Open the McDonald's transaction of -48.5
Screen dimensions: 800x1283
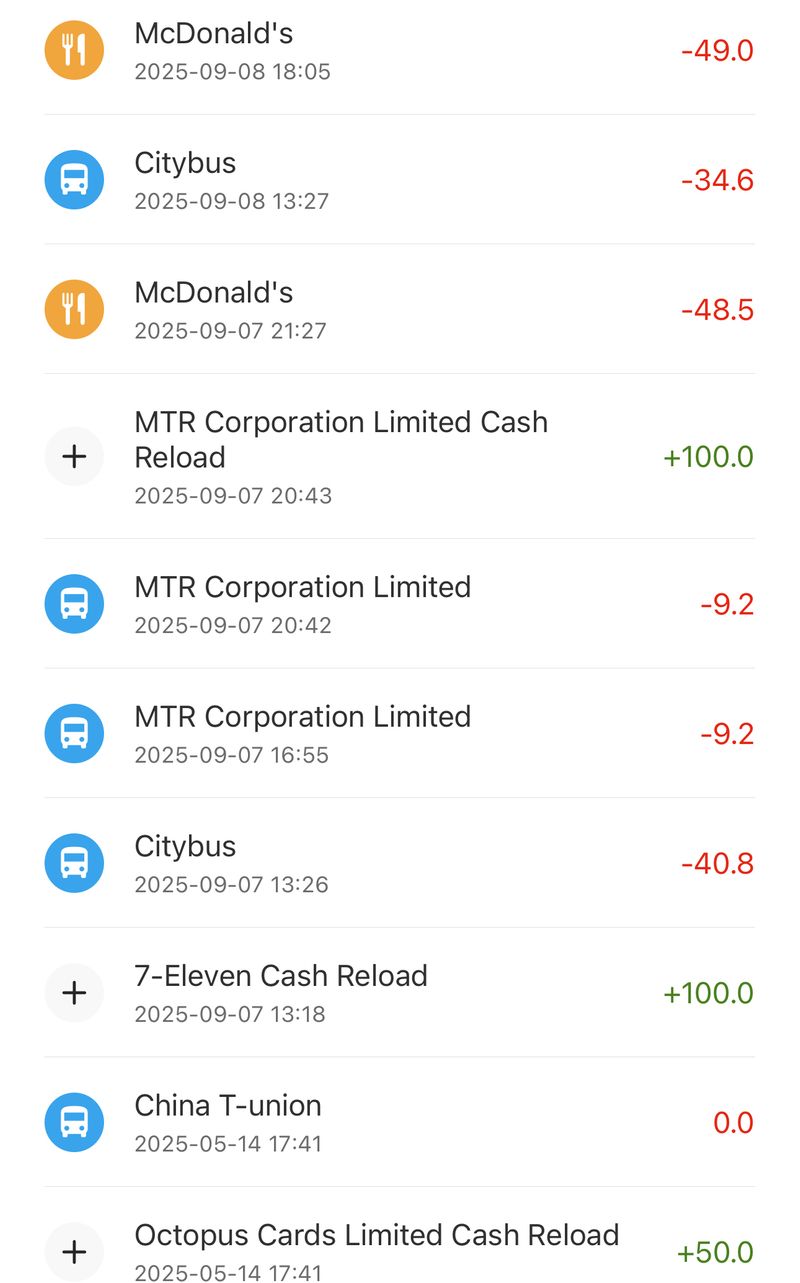[399, 310]
